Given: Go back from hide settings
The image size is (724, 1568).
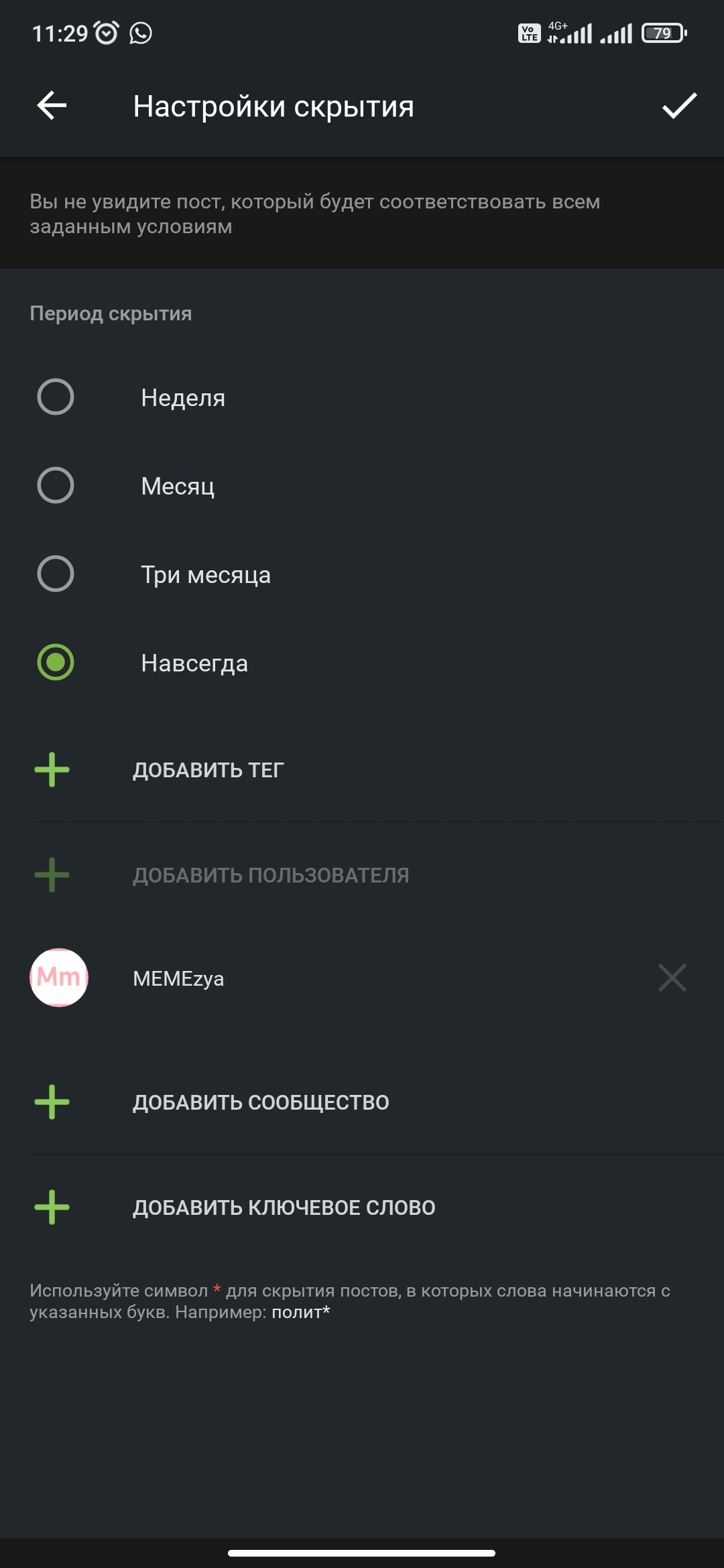Looking at the screenshot, I should (52, 106).
